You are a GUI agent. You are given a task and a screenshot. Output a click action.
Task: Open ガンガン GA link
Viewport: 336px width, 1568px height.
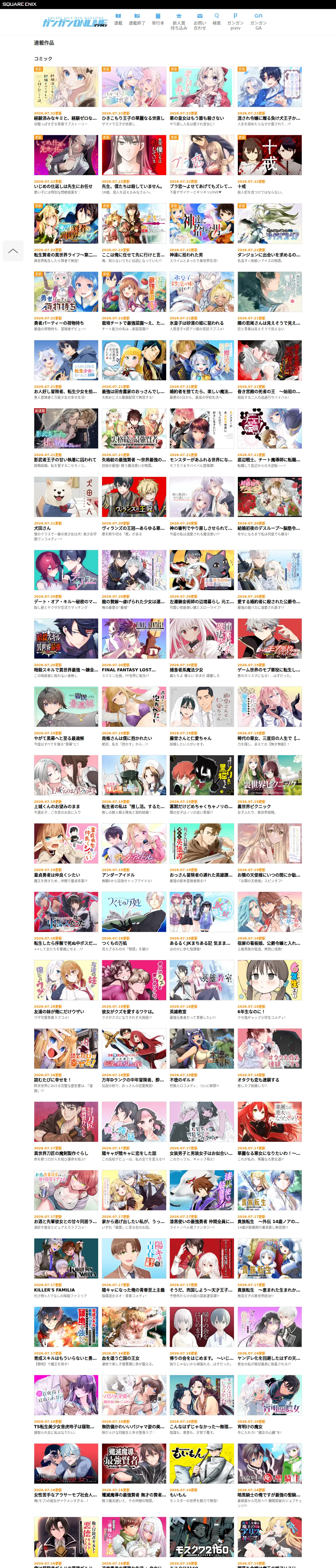coord(259,21)
